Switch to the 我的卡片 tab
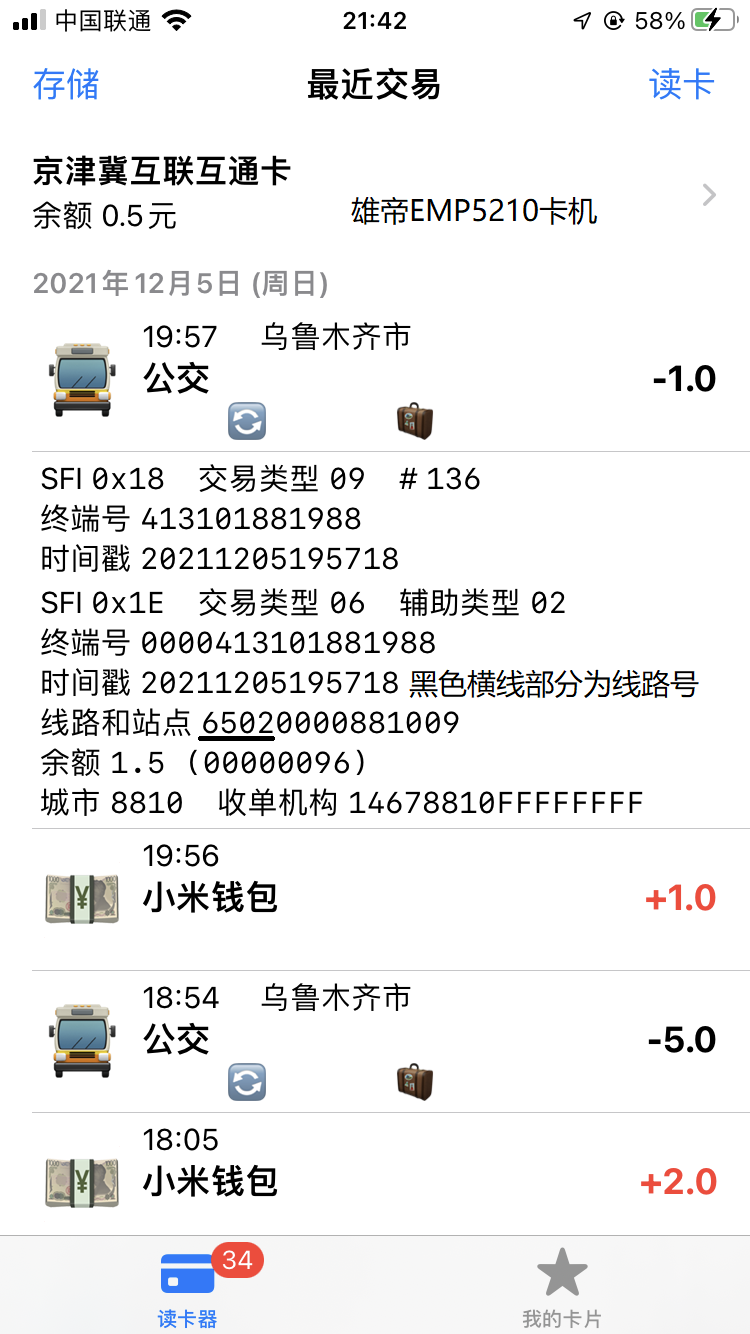The image size is (750, 1334). pos(562,1287)
